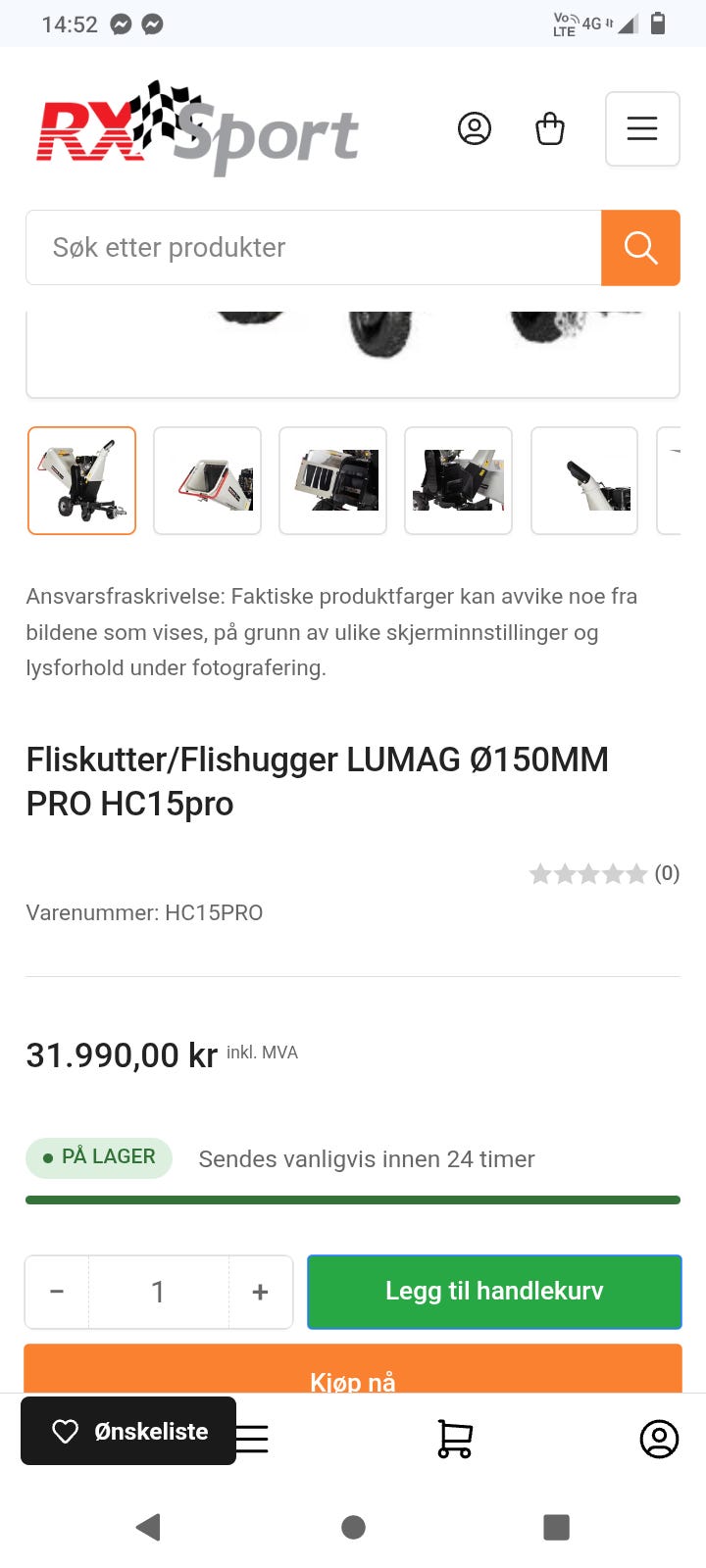Screen dimensions: 706x1568
Task: Tap the RX Sport logo to go home
Action: pyautogui.click(x=198, y=129)
